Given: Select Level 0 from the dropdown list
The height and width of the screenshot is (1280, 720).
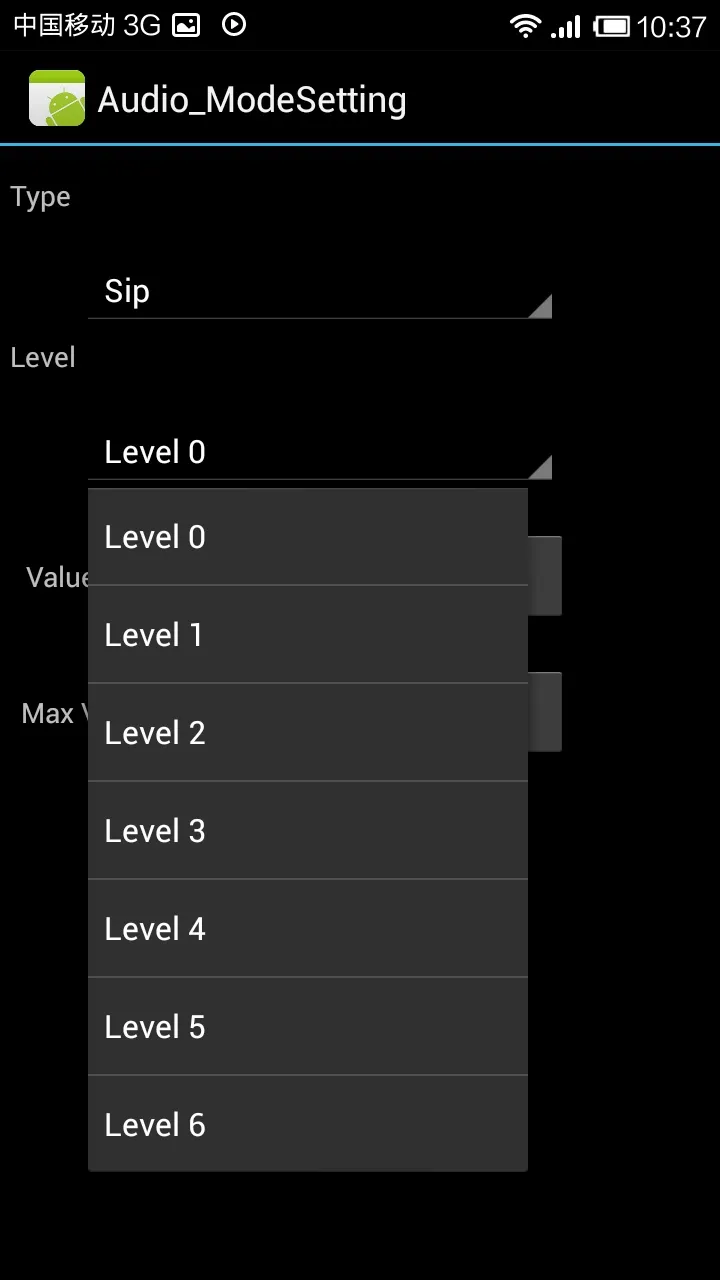Looking at the screenshot, I should coord(308,537).
